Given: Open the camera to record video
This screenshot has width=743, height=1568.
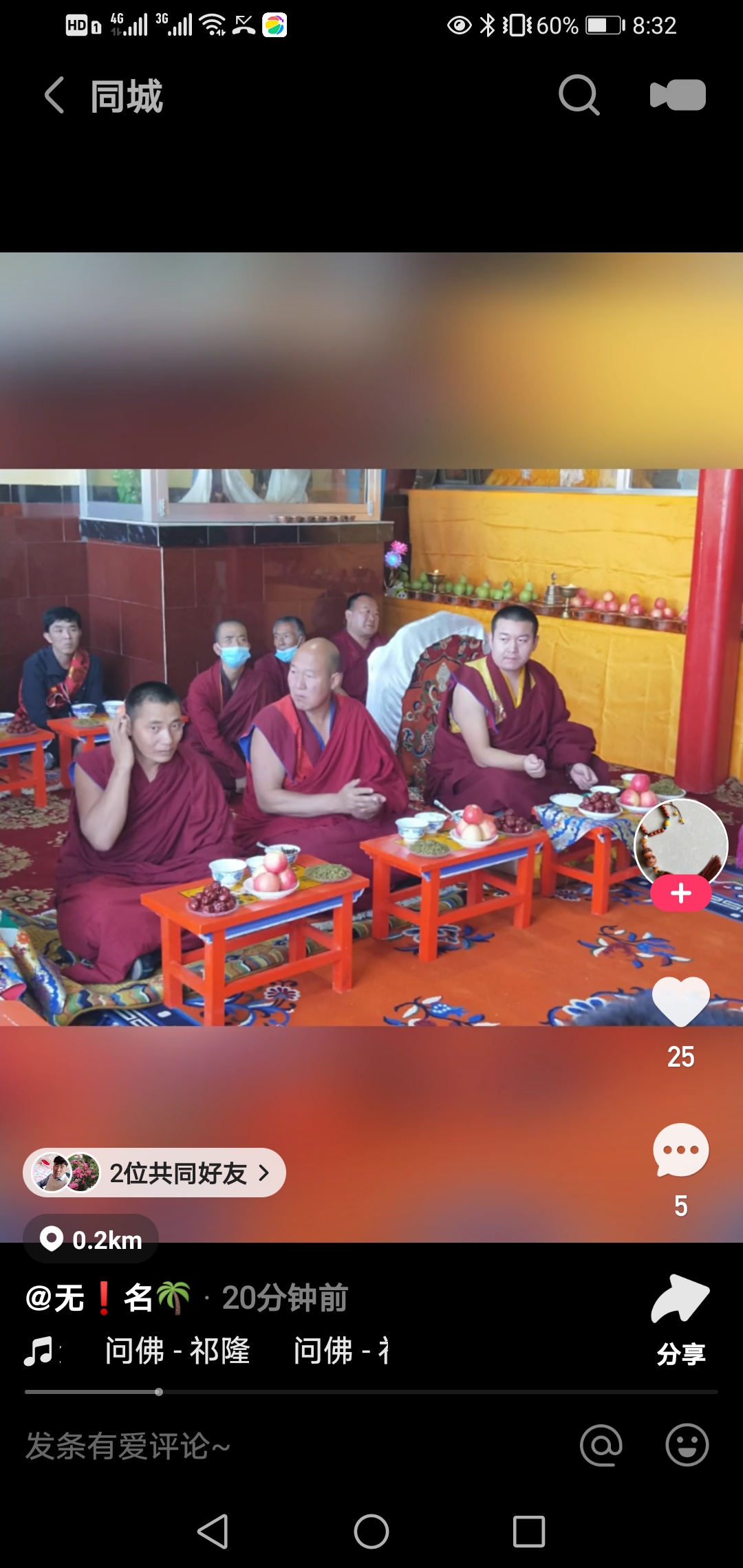Looking at the screenshot, I should click(x=678, y=95).
